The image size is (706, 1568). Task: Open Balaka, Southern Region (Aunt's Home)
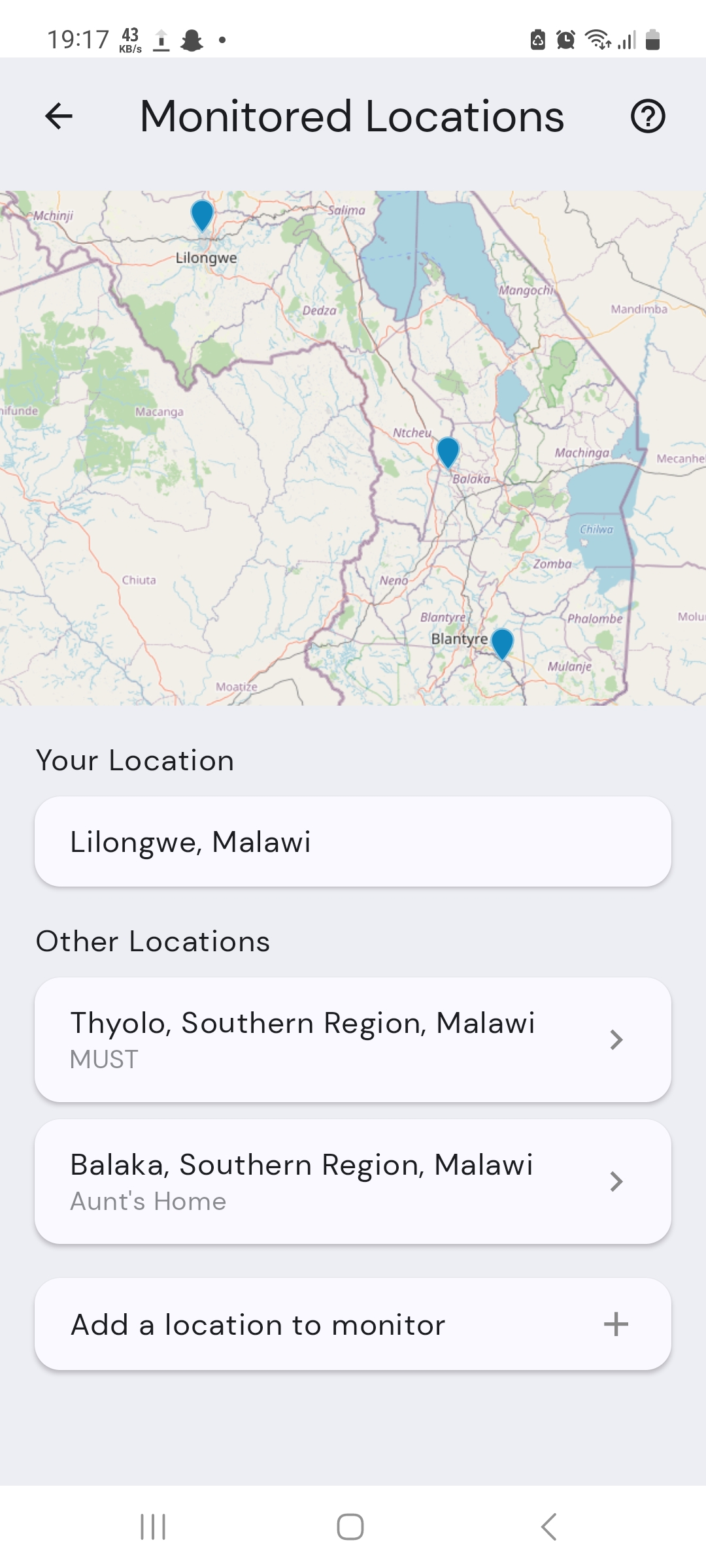point(353,1181)
